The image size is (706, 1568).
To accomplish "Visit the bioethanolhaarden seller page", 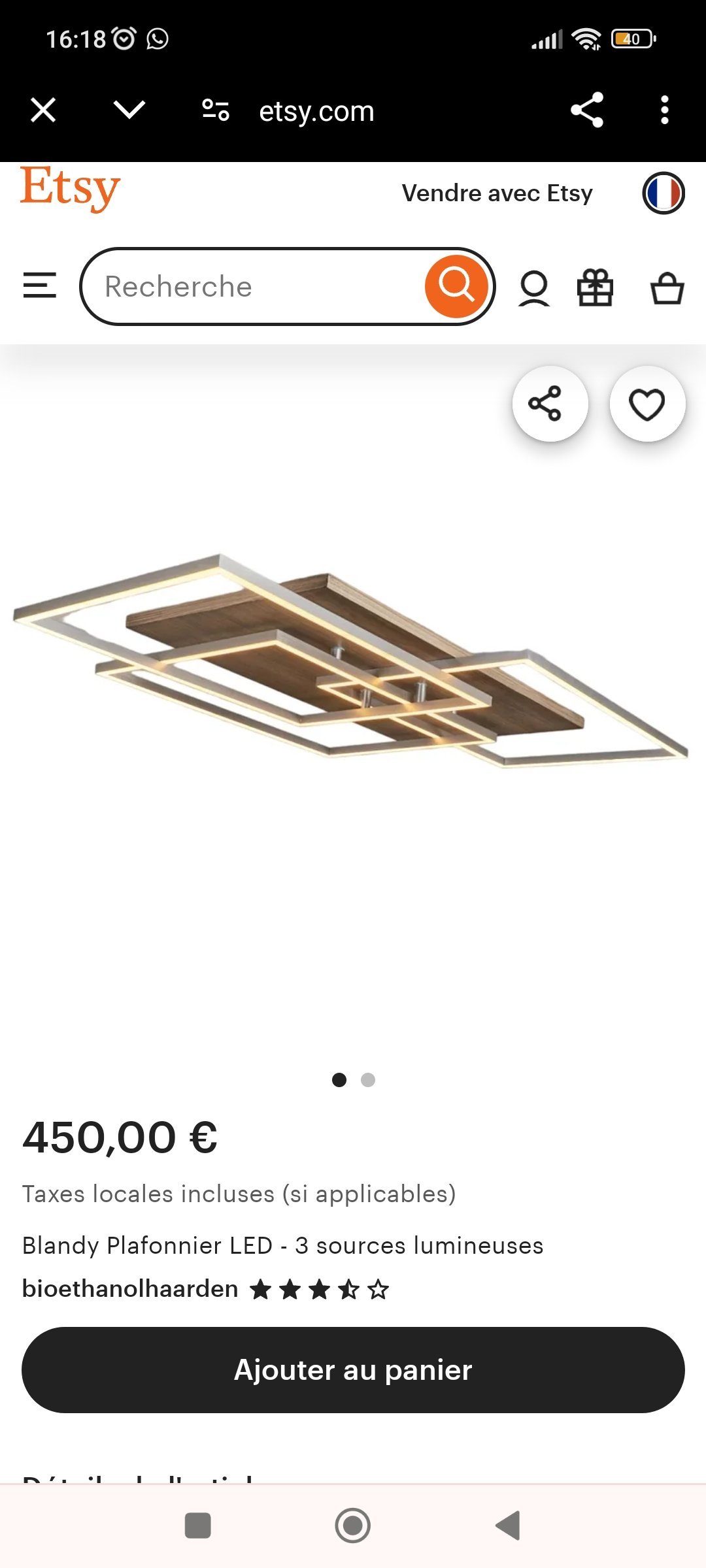I will click(x=129, y=1288).
